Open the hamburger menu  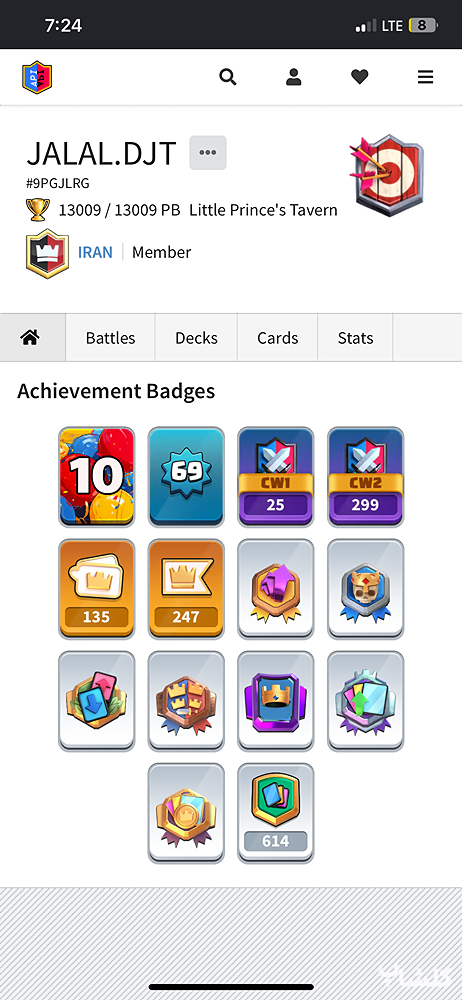pos(426,77)
